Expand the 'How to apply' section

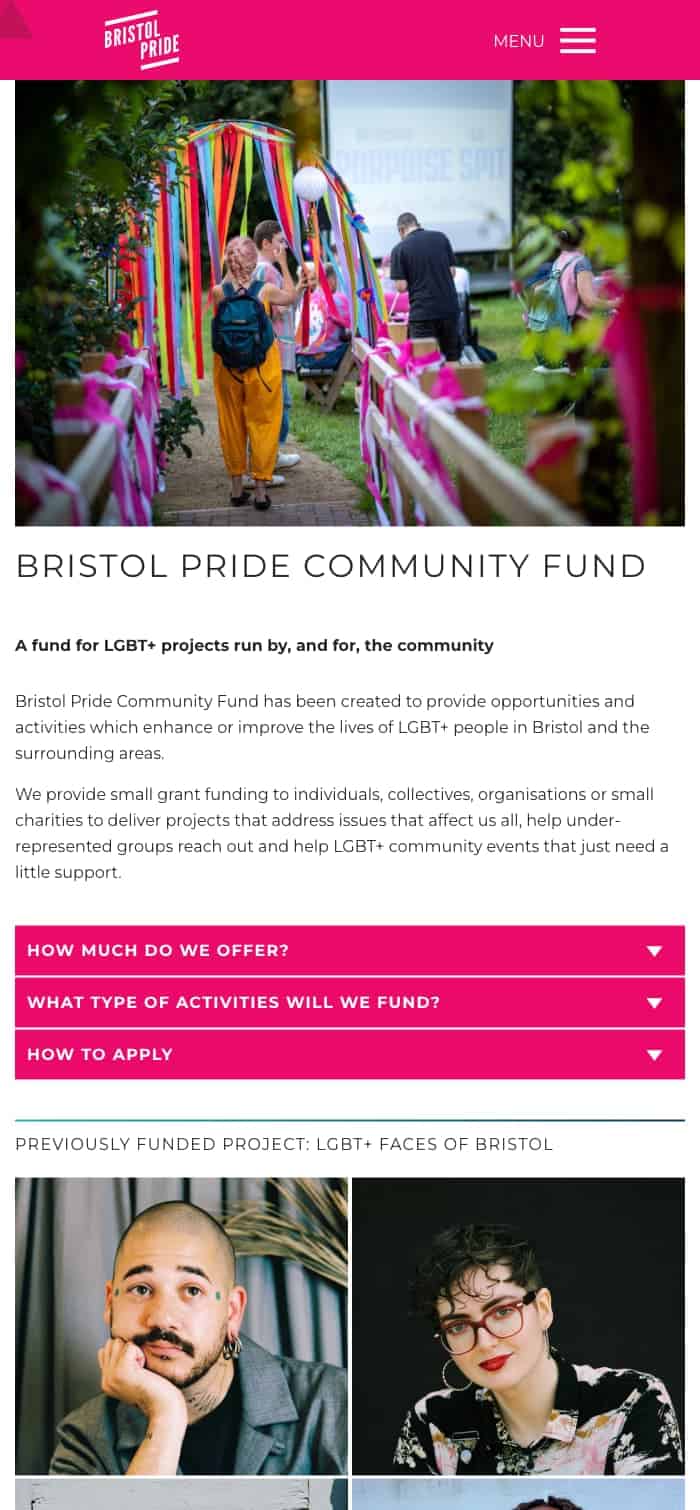pos(349,1054)
